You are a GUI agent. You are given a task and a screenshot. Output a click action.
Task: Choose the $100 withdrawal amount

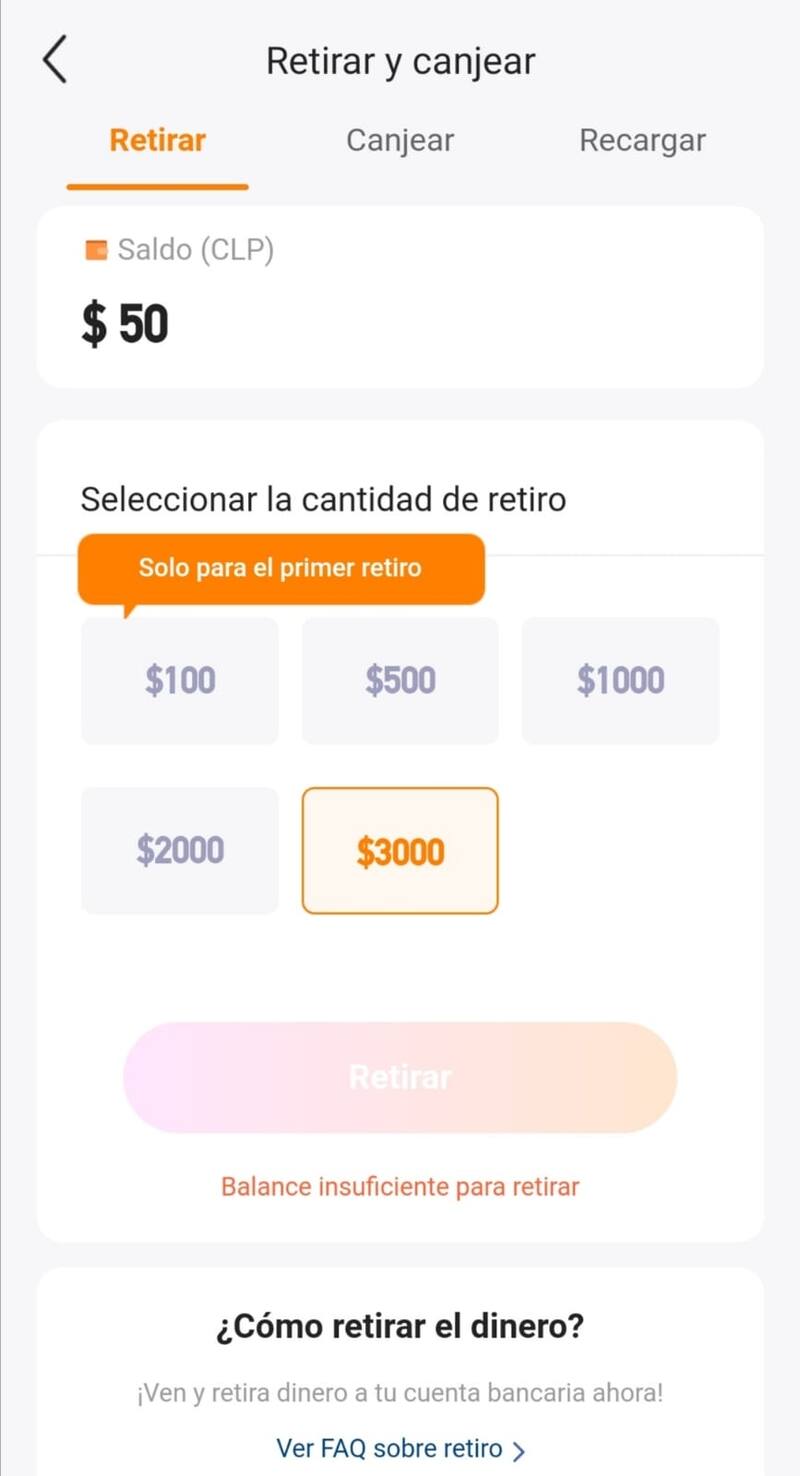tap(180, 681)
